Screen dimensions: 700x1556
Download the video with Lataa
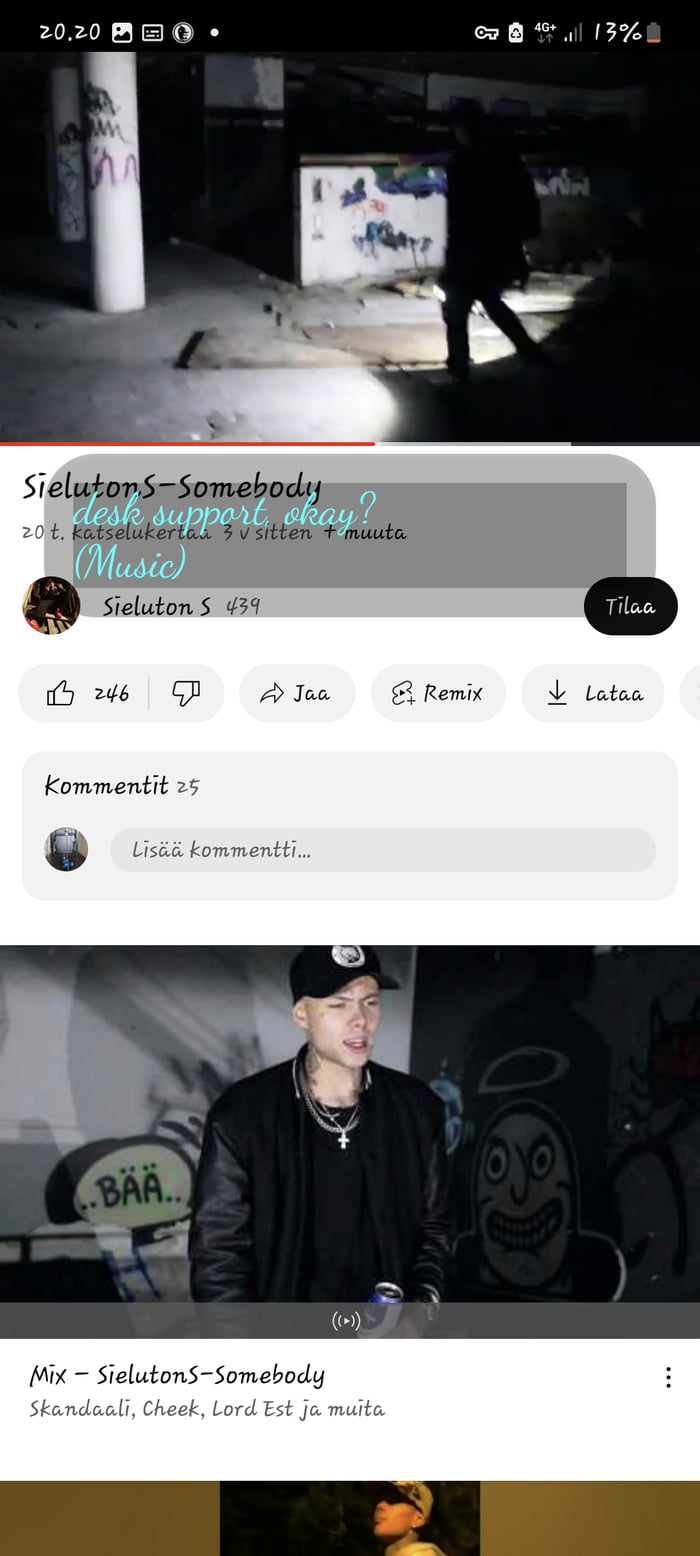(593, 693)
